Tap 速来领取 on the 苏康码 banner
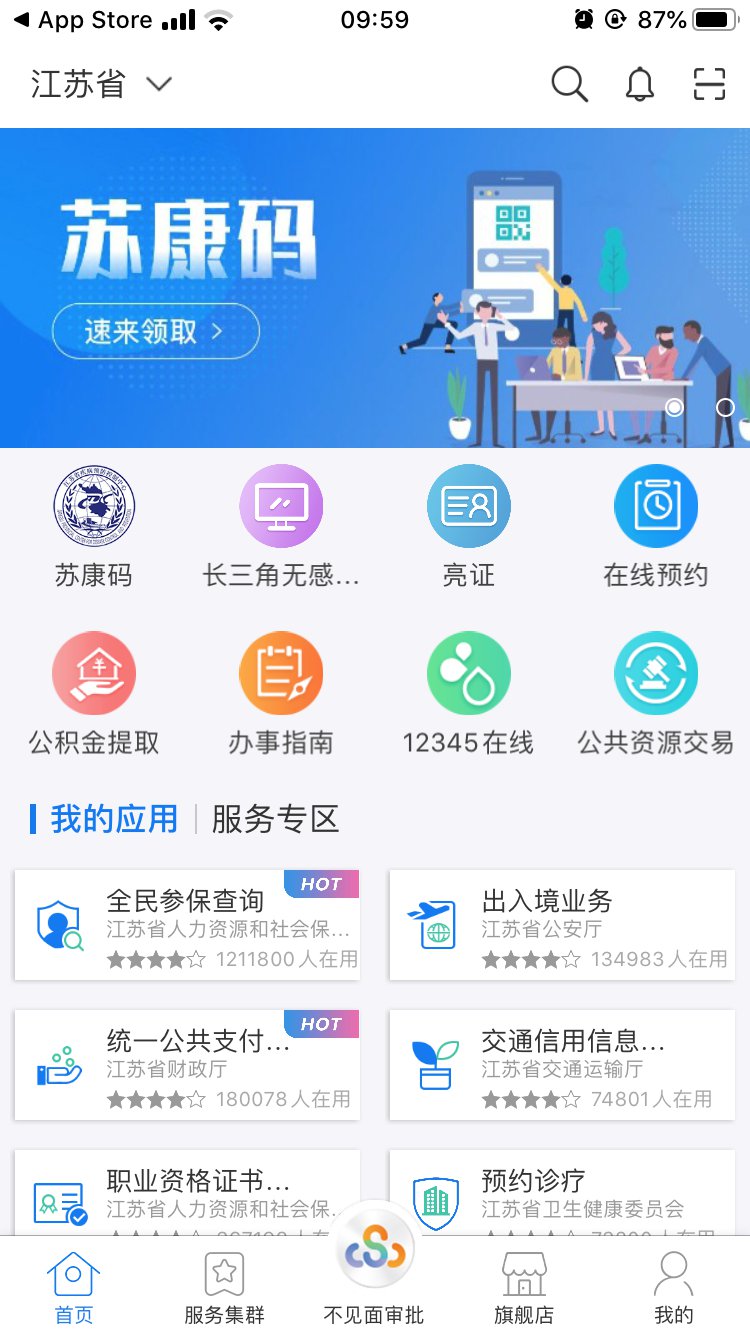750x1334 pixels. [x=155, y=331]
